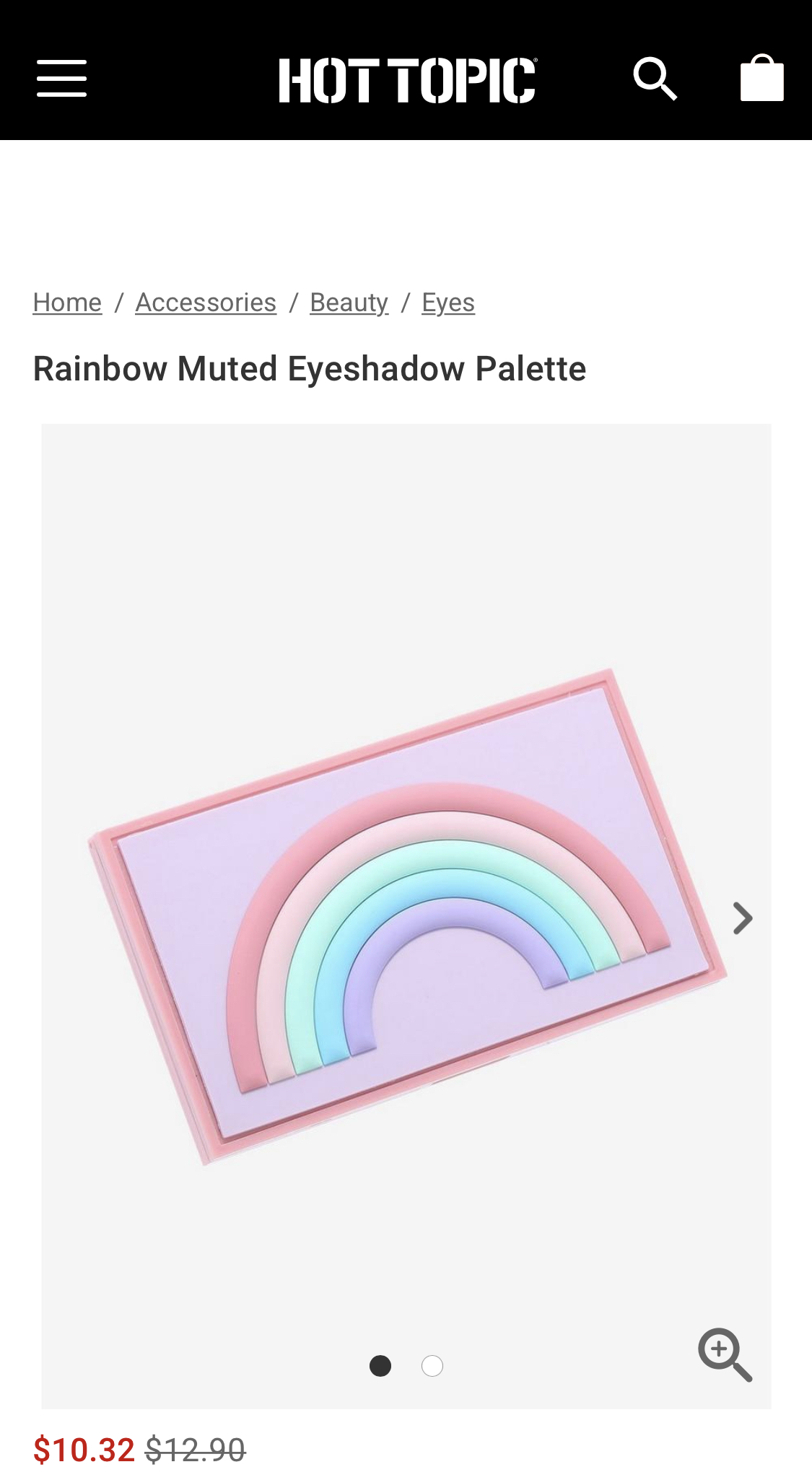Go to the Hot Topic homepage logo

(x=407, y=80)
